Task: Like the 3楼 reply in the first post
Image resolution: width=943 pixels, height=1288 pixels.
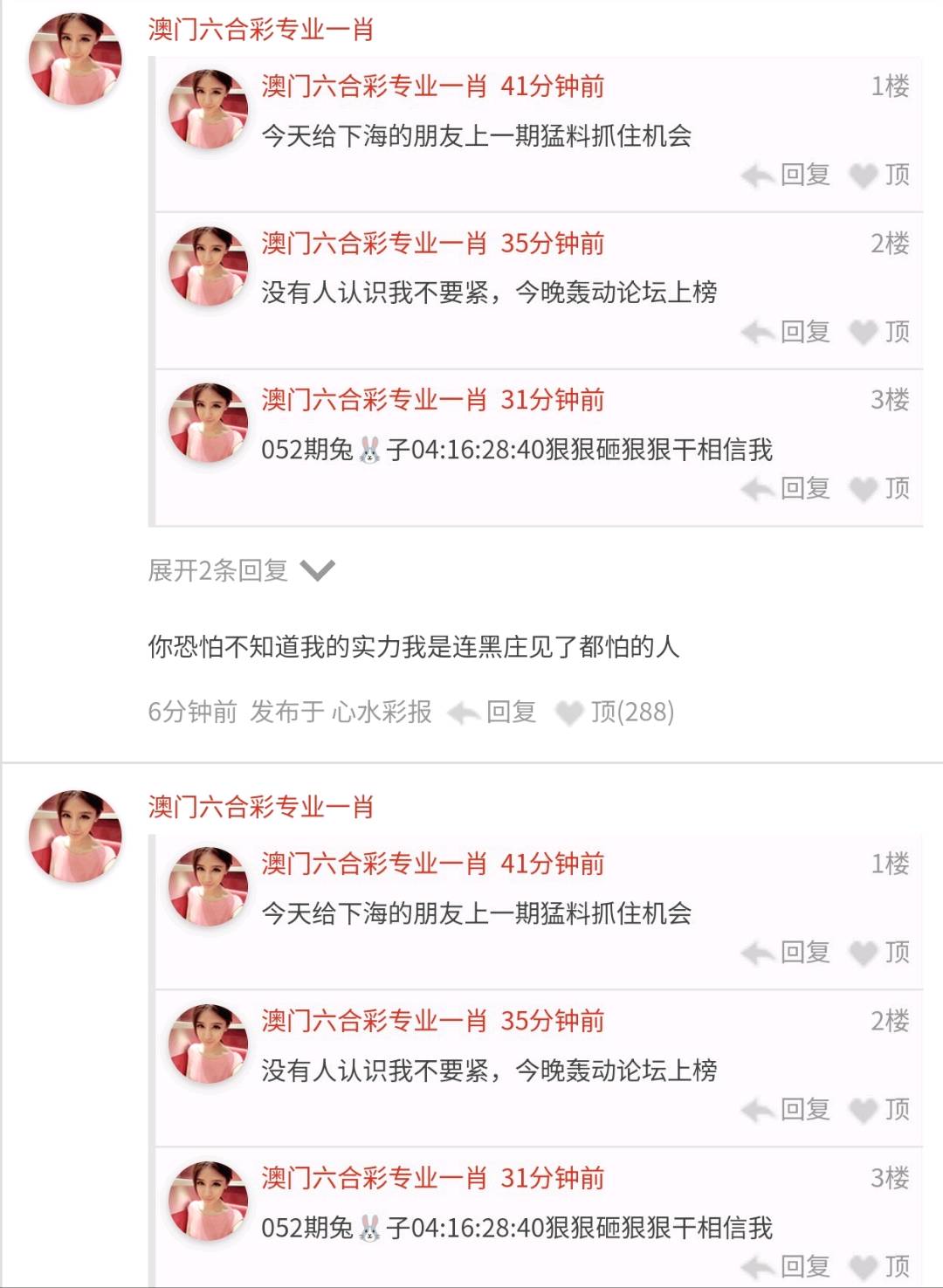Action: tap(880, 488)
